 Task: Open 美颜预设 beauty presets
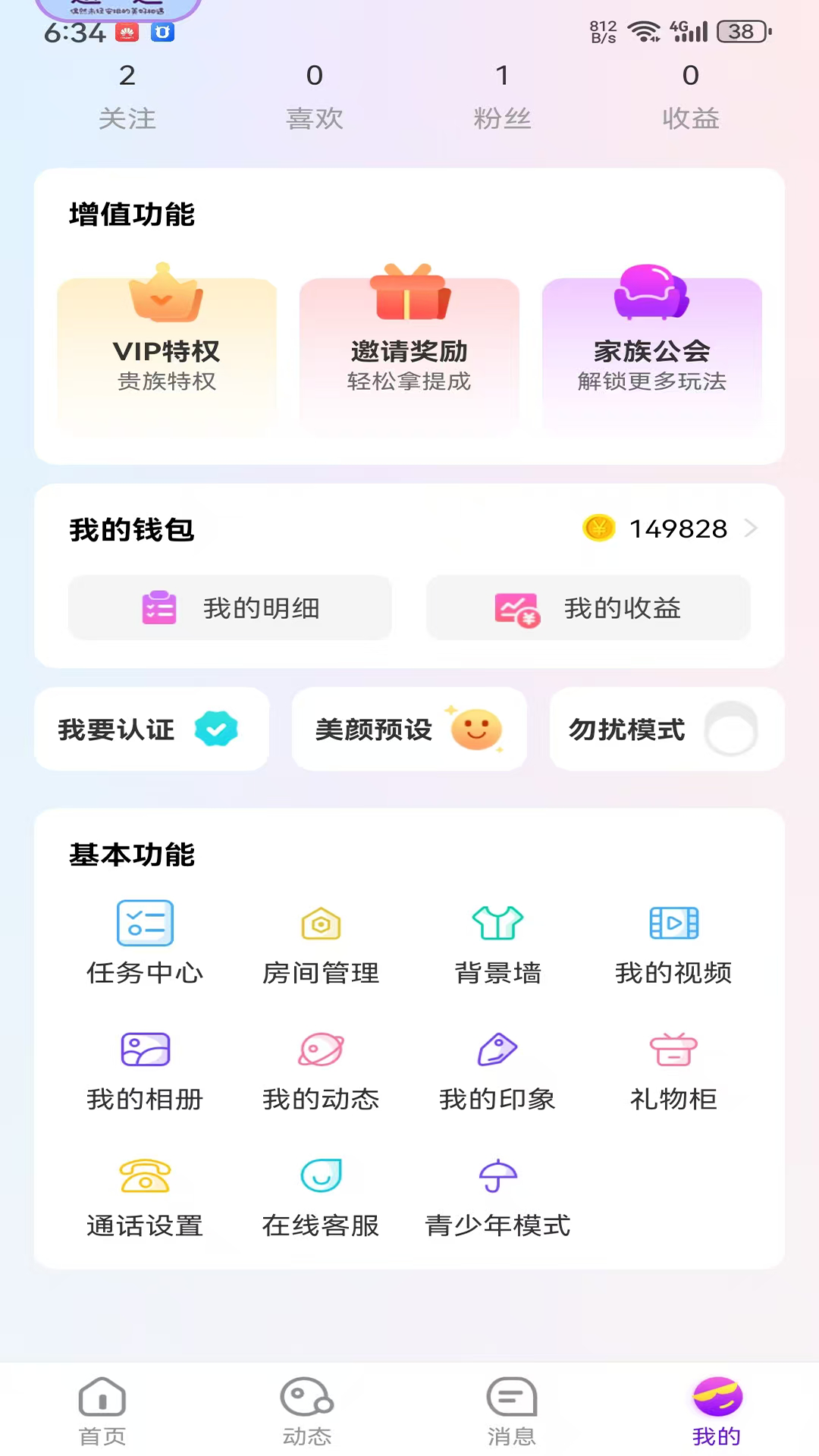coord(409,730)
